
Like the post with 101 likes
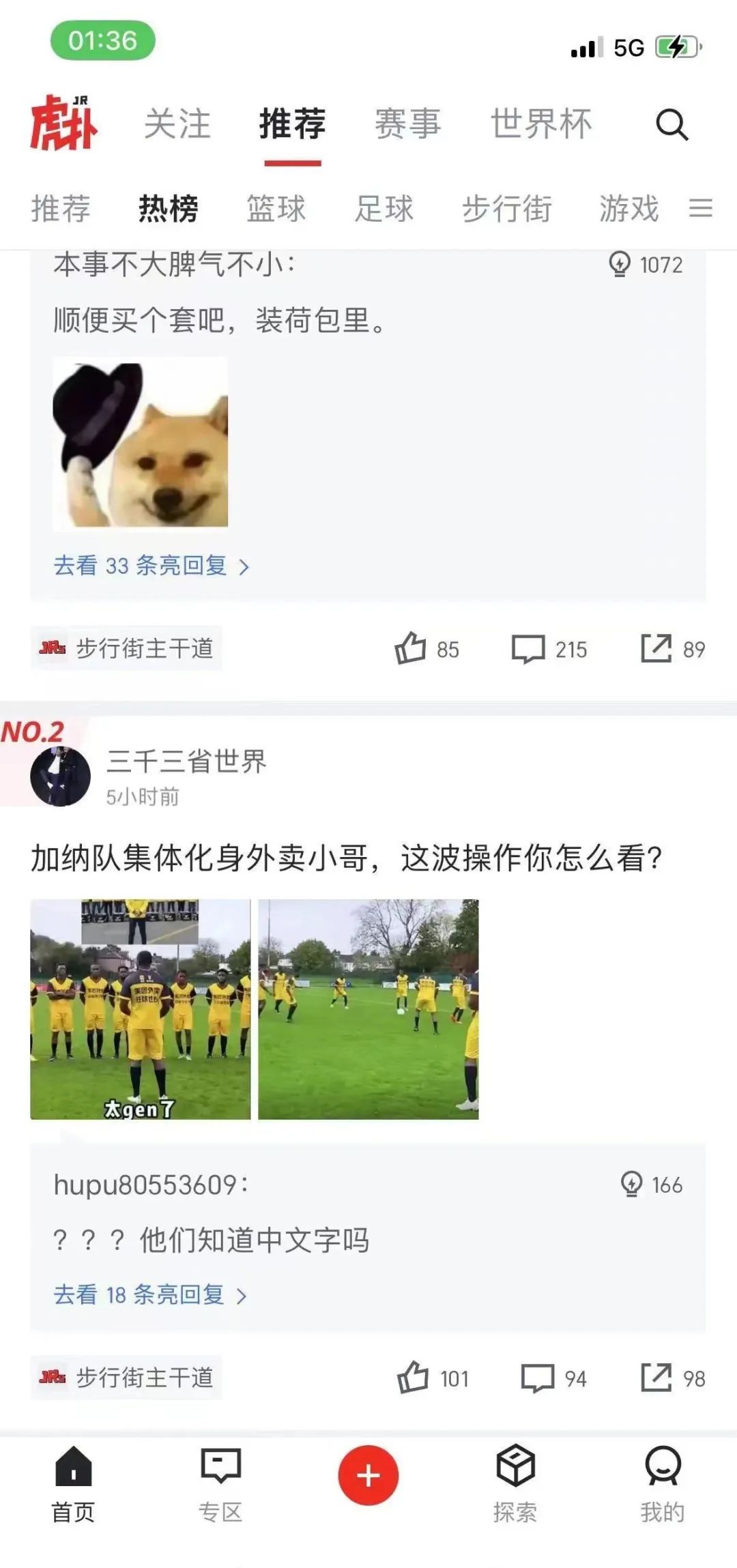click(x=433, y=1378)
